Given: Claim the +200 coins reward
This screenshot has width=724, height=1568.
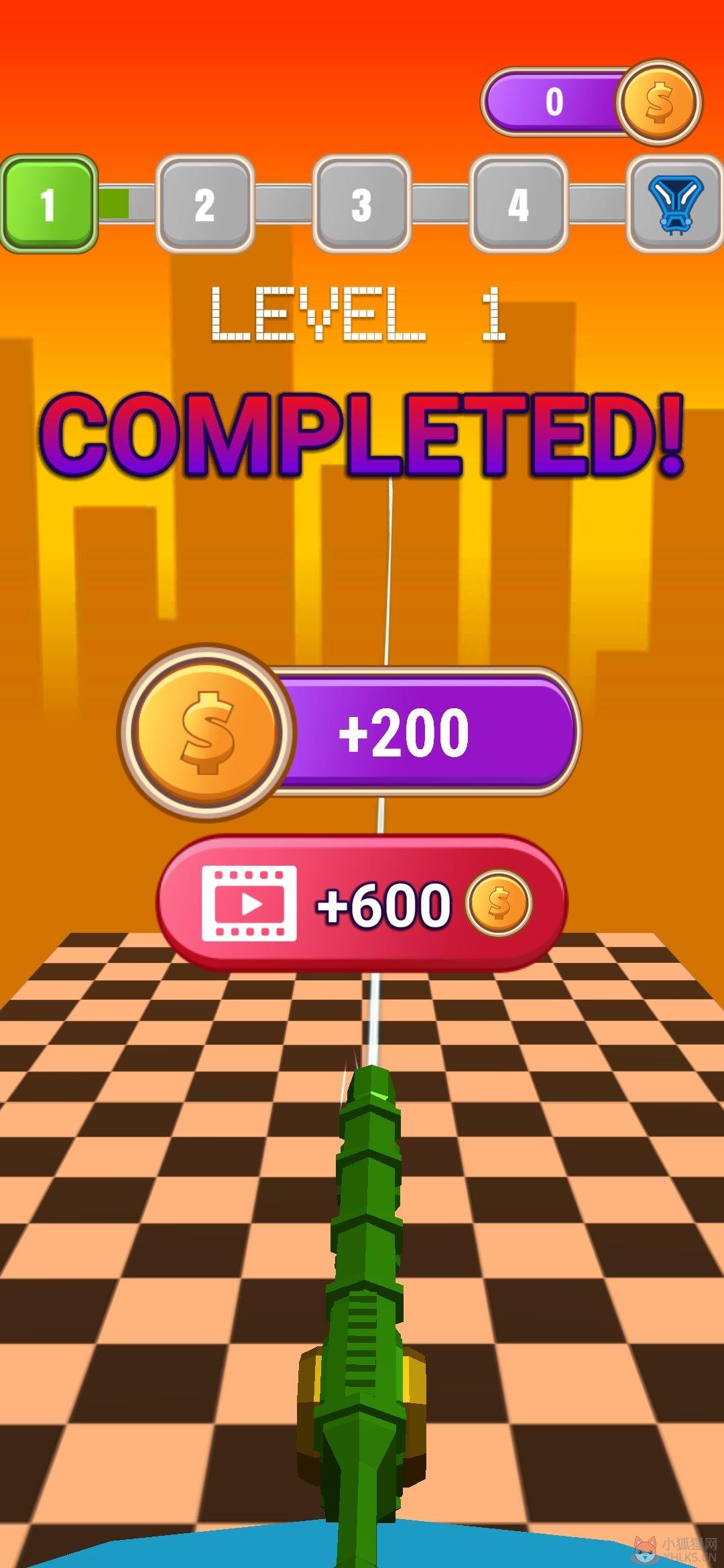Looking at the screenshot, I should (350, 732).
